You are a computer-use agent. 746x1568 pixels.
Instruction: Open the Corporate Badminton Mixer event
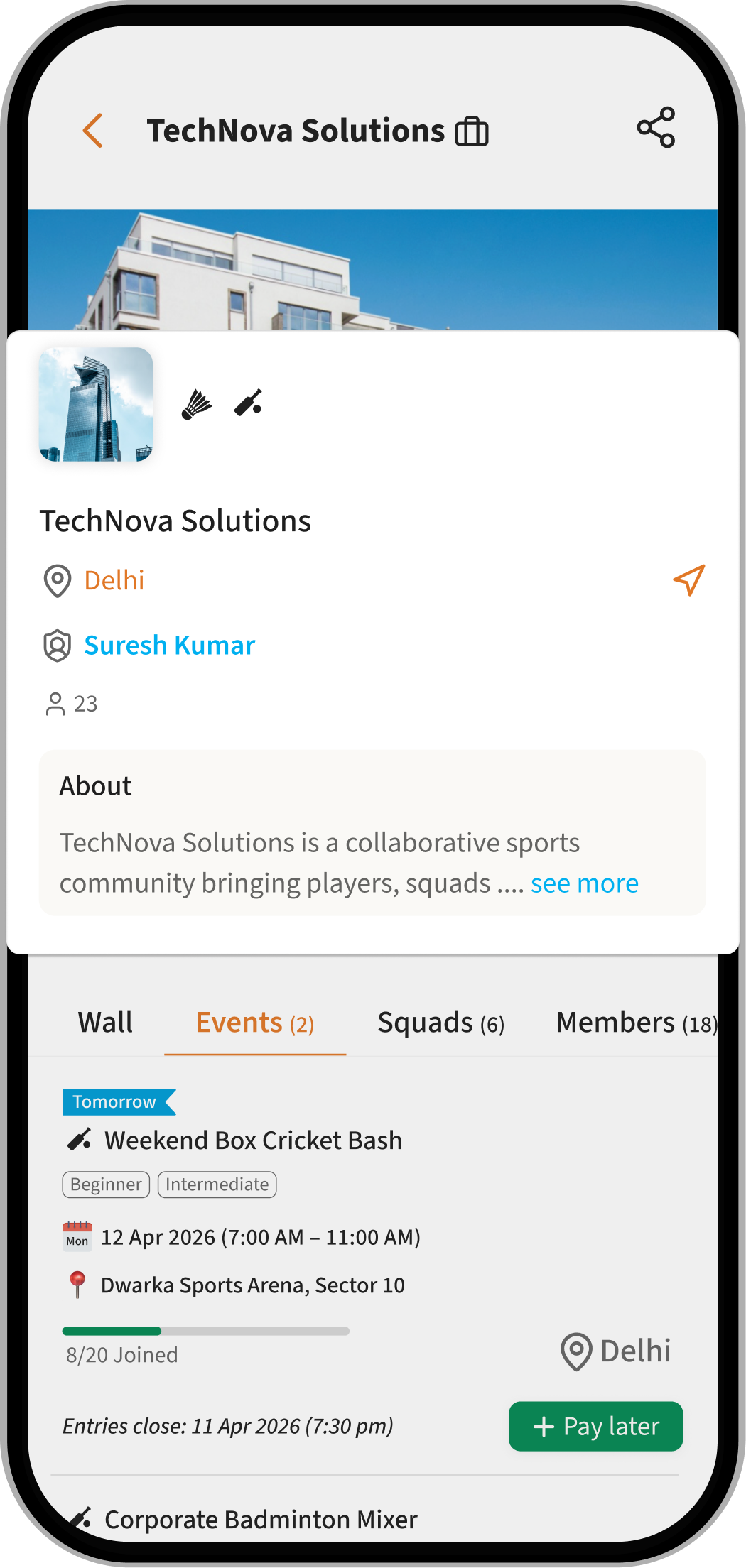(260, 1520)
